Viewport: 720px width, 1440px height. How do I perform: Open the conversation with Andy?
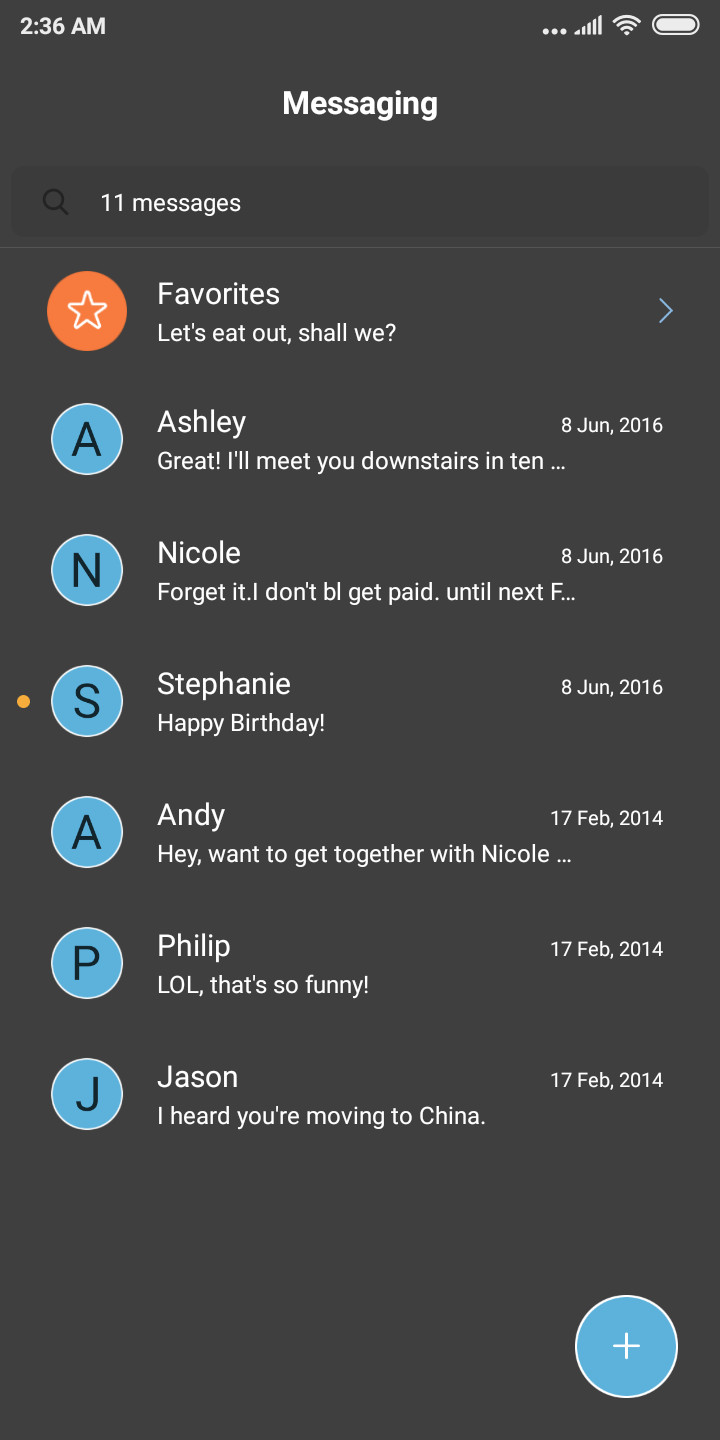tap(360, 833)
